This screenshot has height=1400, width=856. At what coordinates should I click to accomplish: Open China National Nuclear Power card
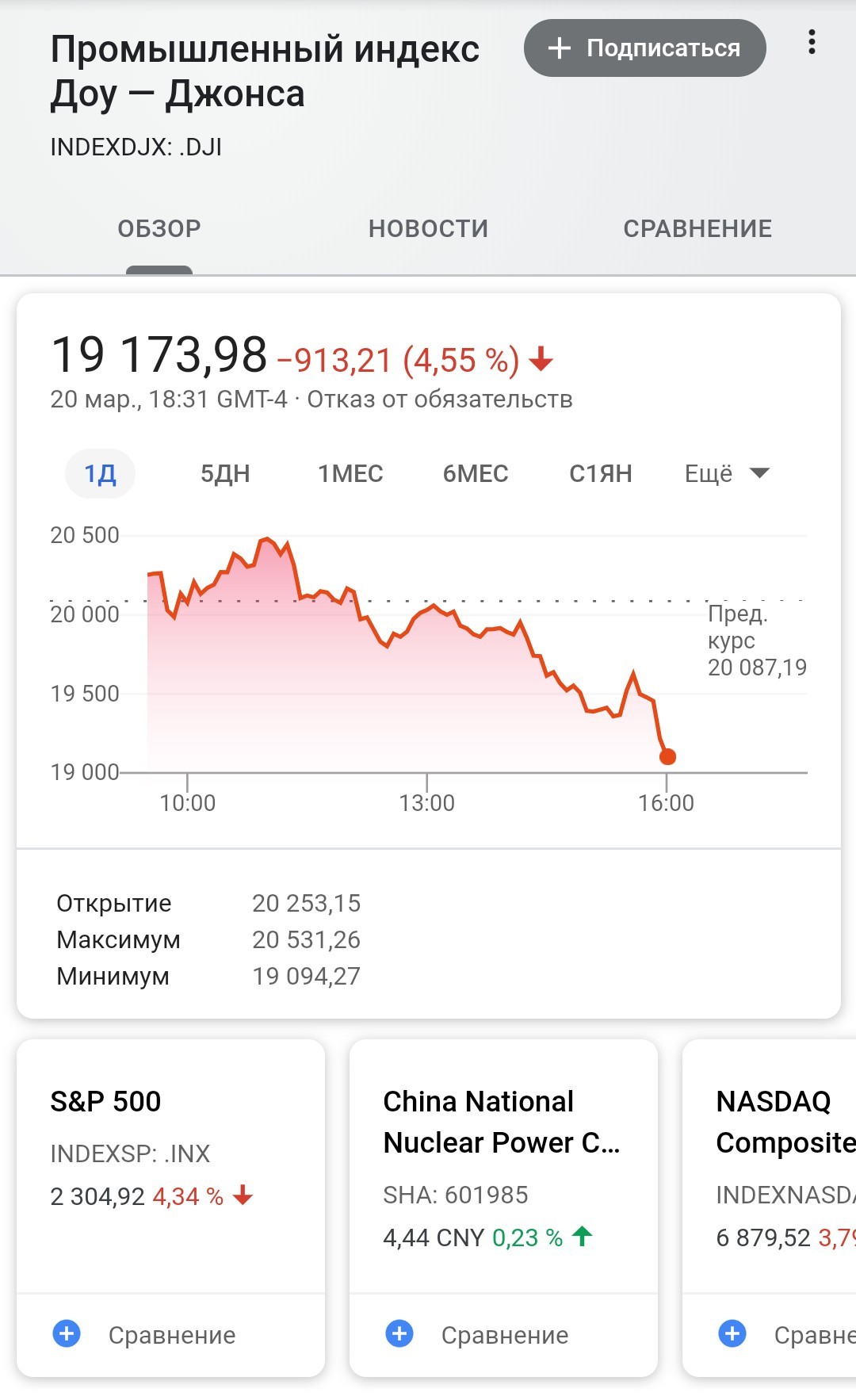tap(504, 1165)
